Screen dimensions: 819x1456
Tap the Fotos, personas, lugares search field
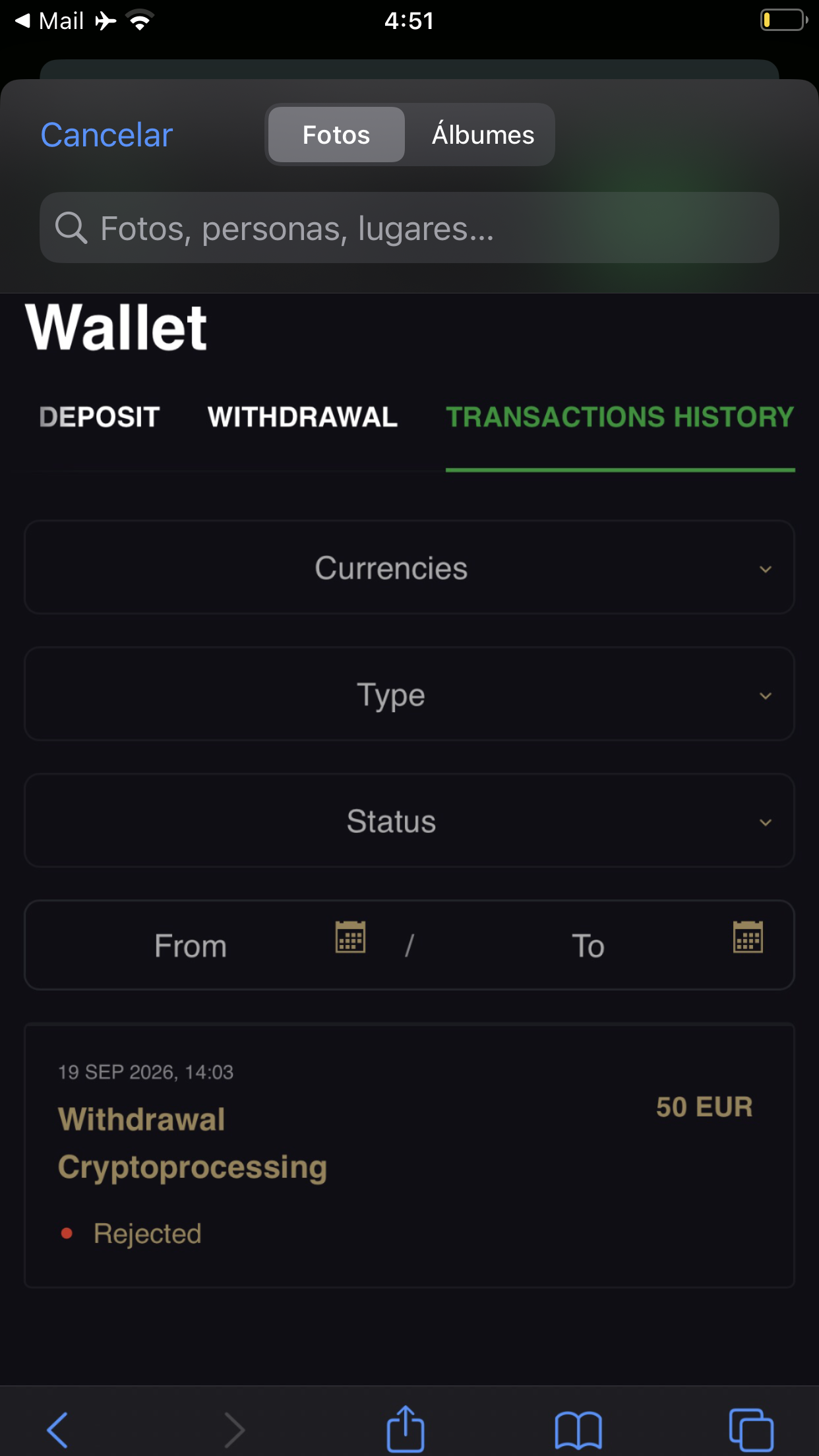409,228
